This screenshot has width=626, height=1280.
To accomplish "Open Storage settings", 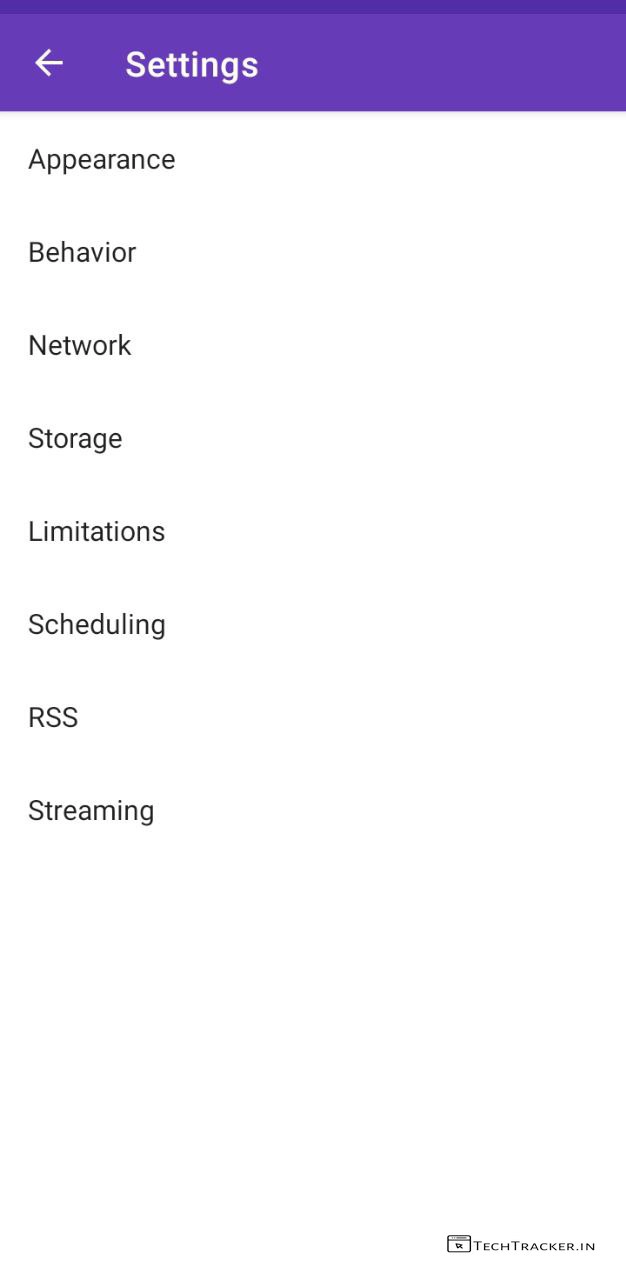I will 75,439.
